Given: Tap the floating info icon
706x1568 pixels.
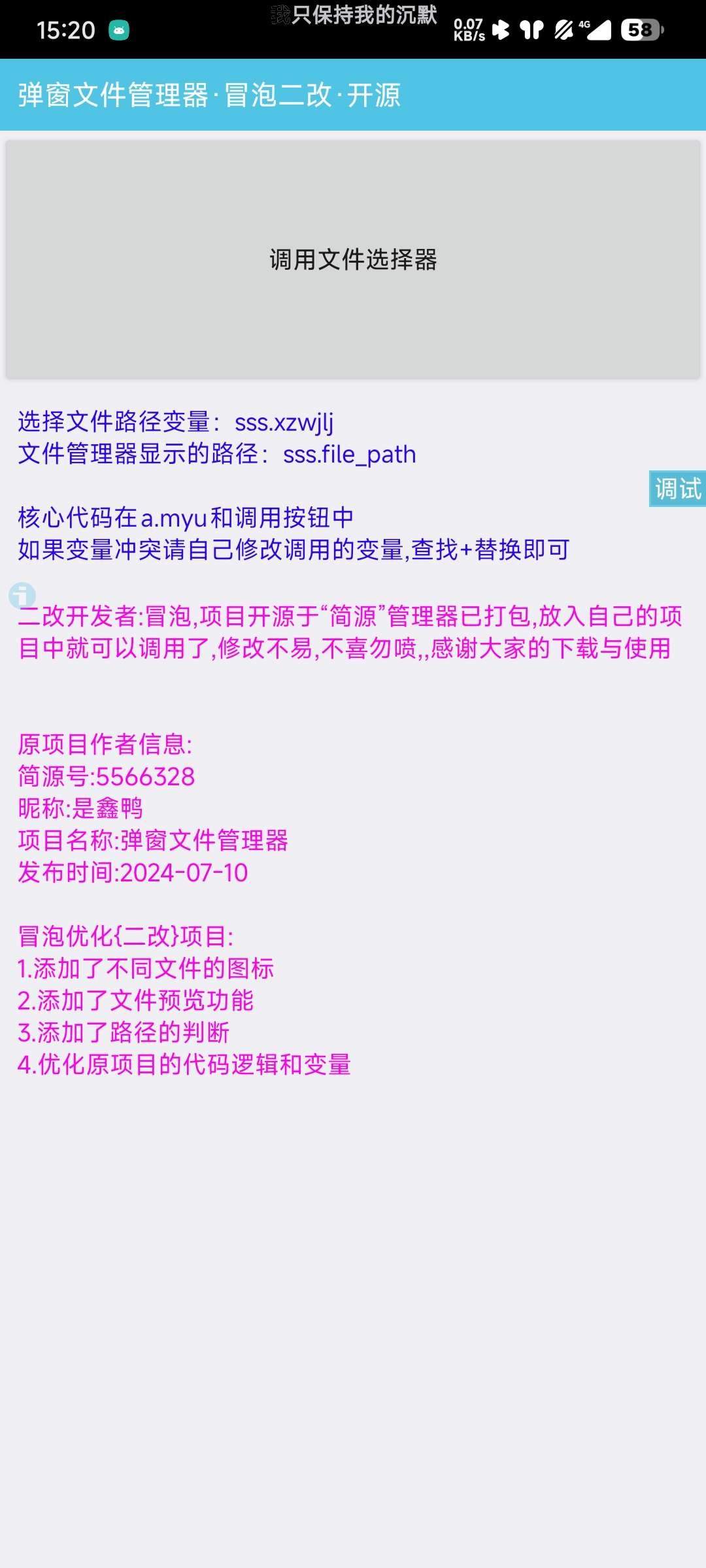Looking at the screenshot, I should pyautogui.click(x=22, y=595).
